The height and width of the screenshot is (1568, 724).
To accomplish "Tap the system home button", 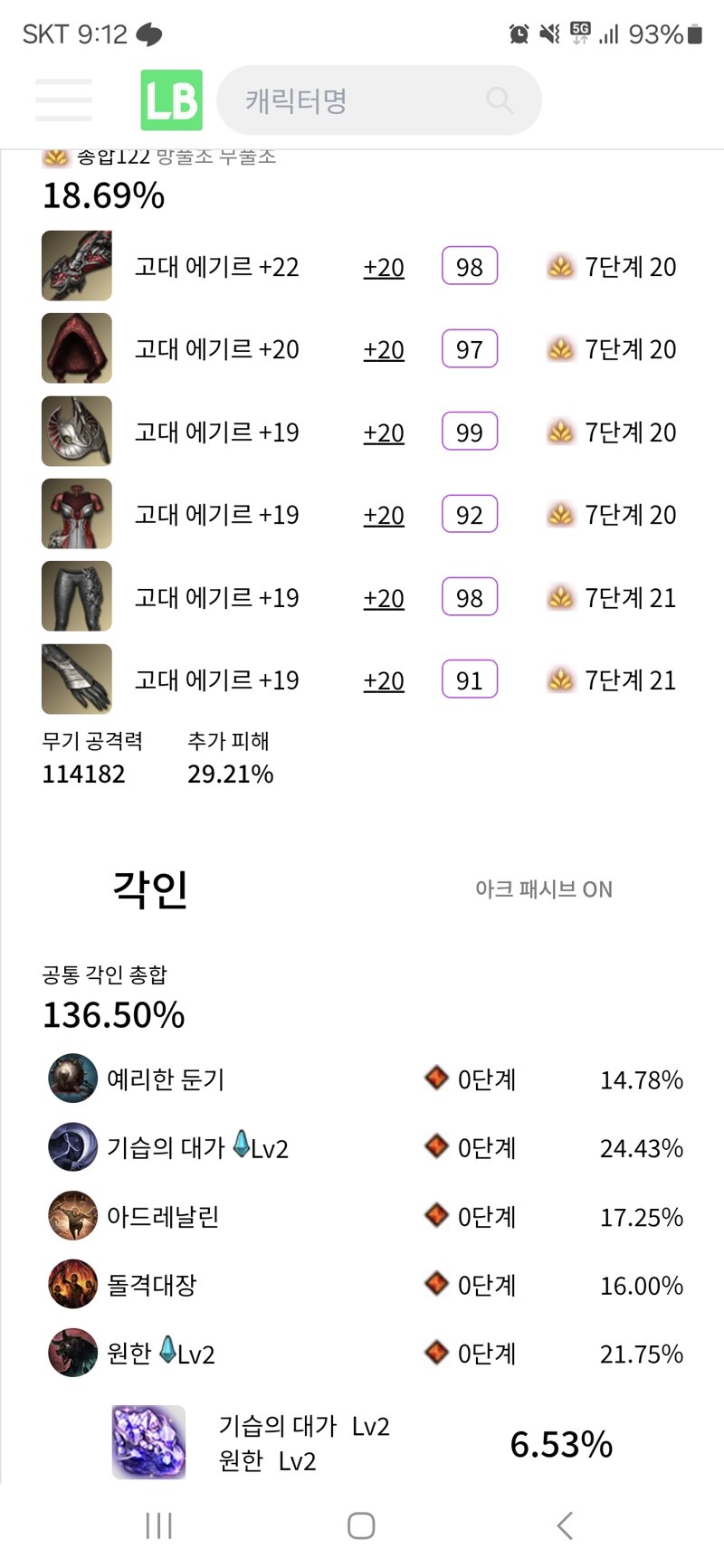I will click(361, 1525).
